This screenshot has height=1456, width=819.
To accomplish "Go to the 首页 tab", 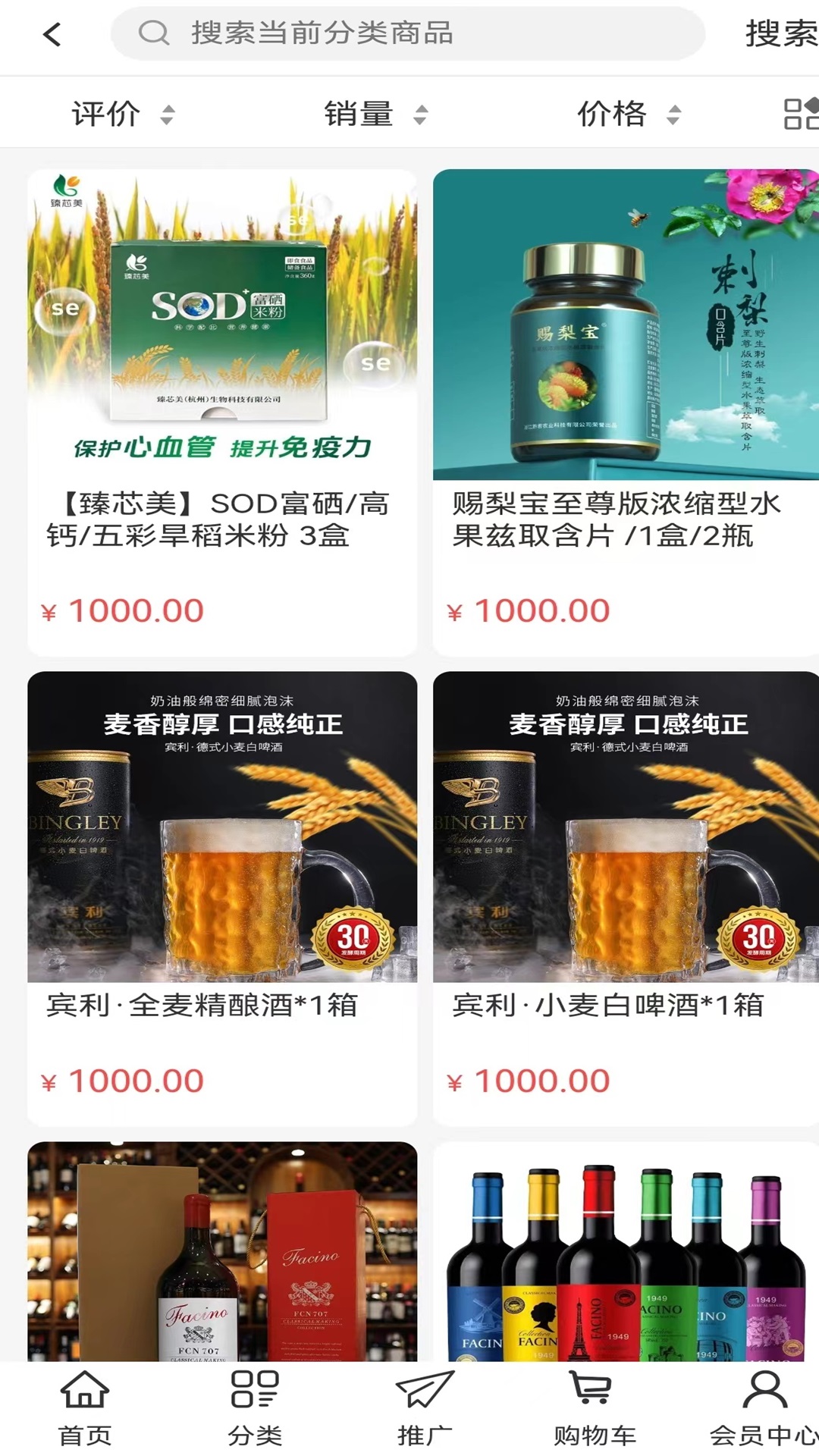I will coord(85,1407).
